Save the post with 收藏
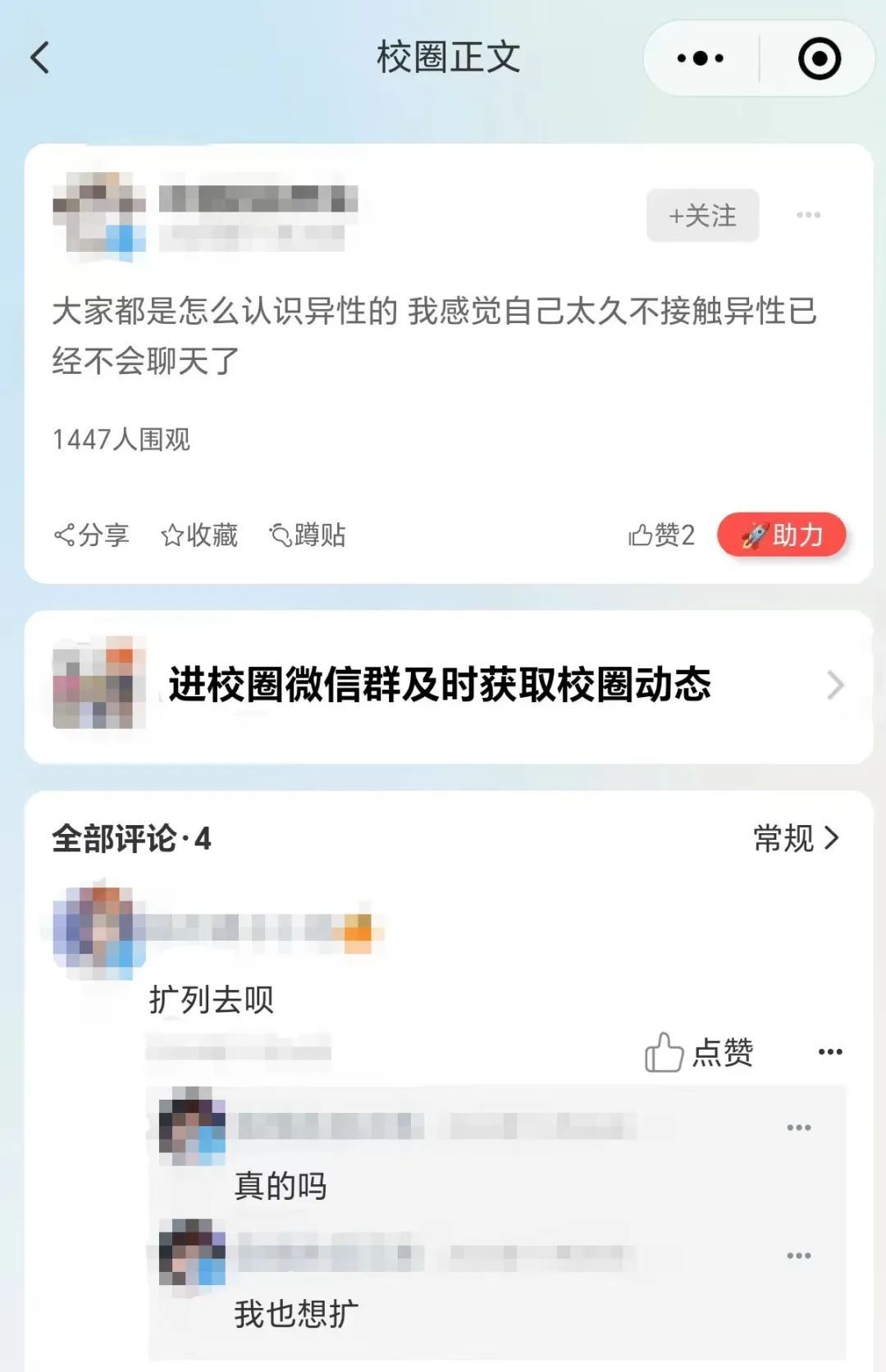 pyautogui.click(x=199, y=536)
